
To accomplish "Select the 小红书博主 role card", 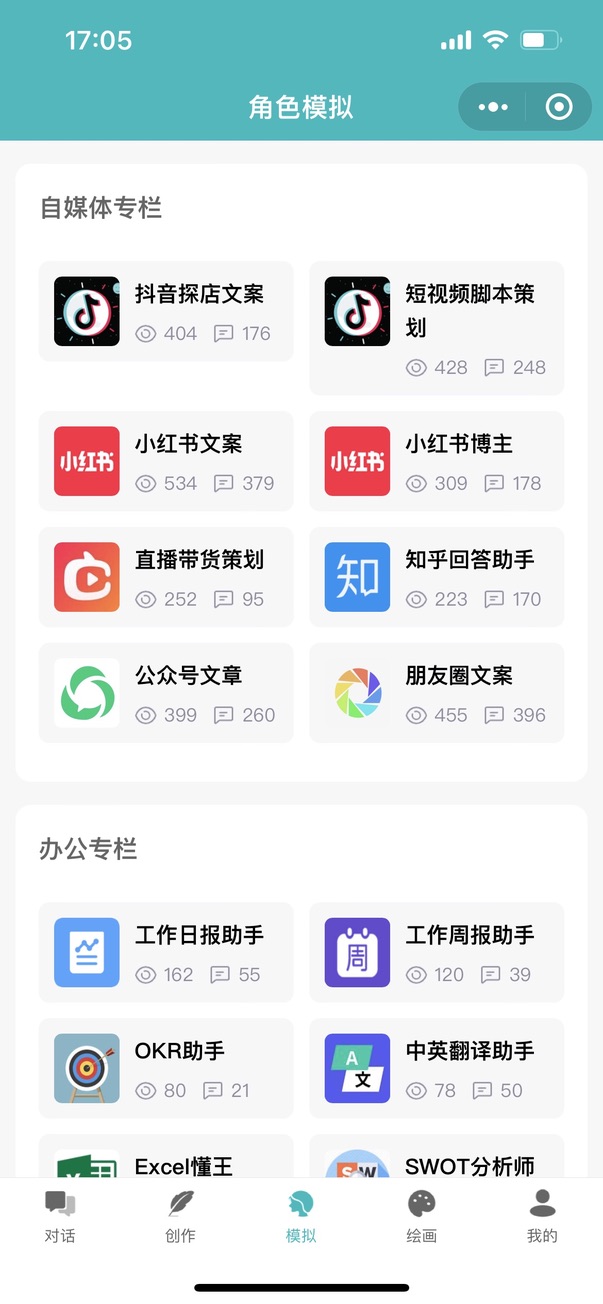I will 436,461.
